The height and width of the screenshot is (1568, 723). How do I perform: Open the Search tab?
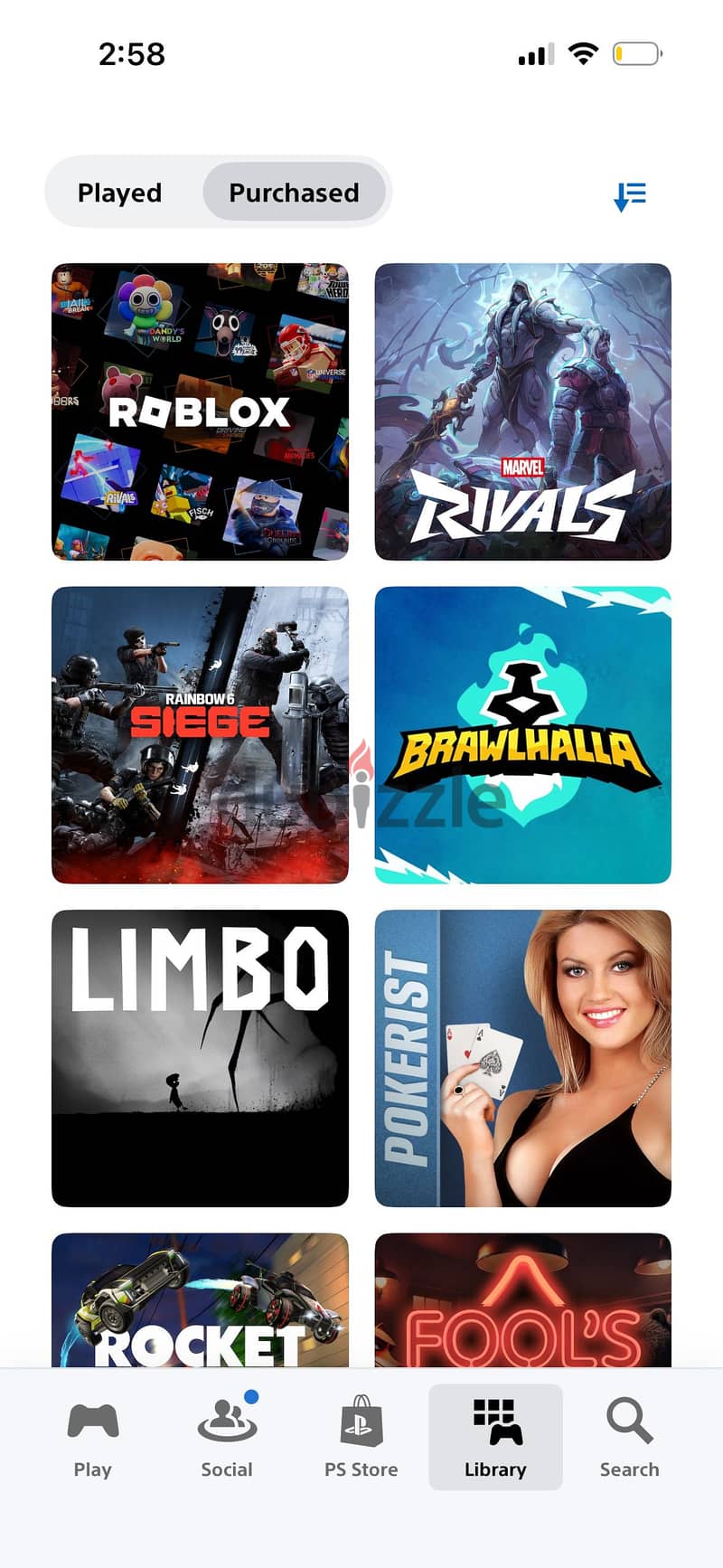(x=629, y=1438)
